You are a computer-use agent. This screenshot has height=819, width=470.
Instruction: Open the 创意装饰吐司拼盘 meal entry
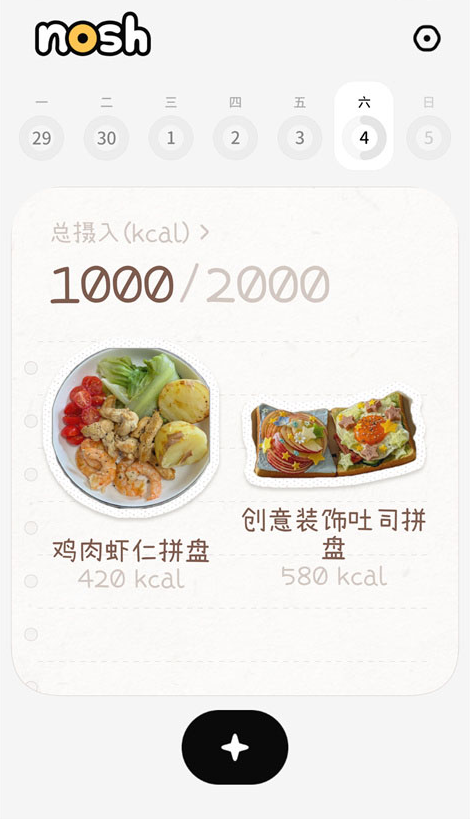click(334, 488)
